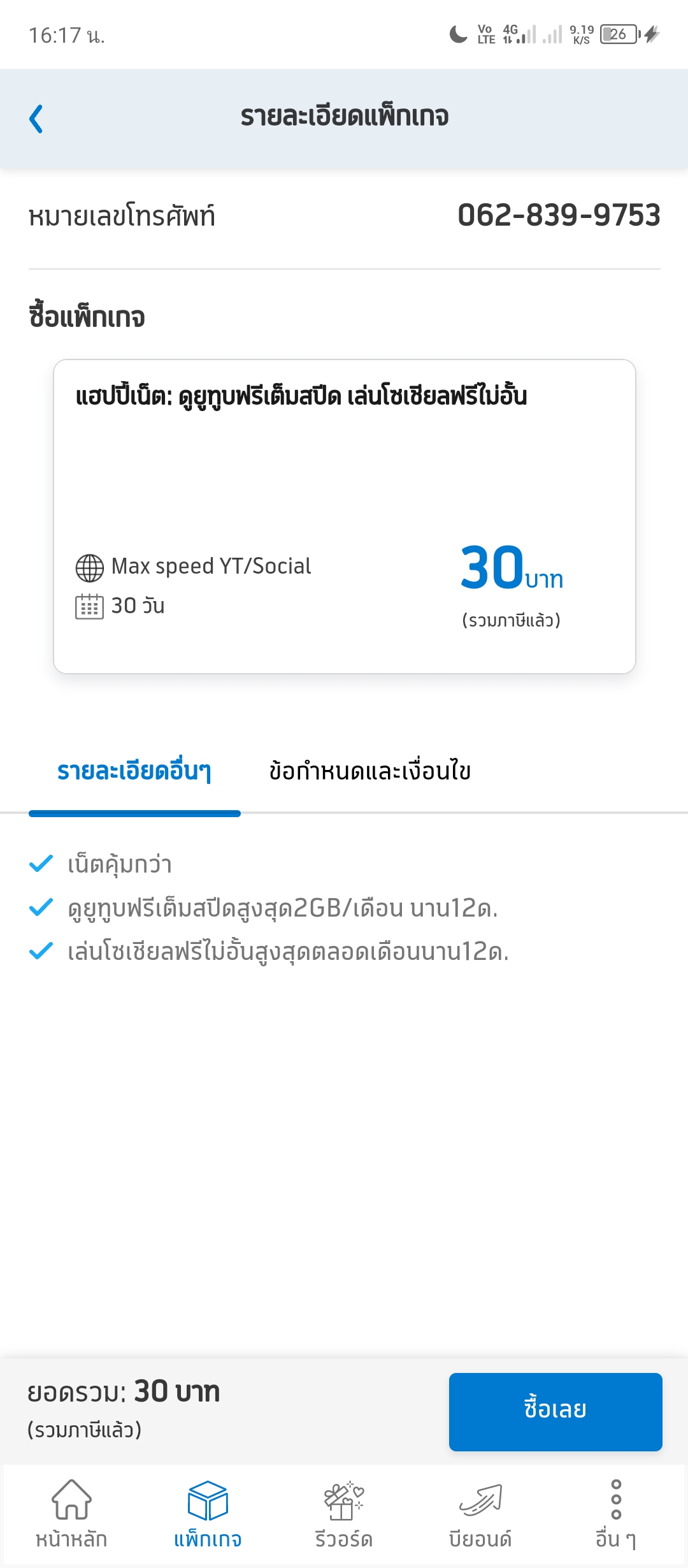Image resolution: width=688 pixels, height=1568 pixels.
Task: Go back using the header arrow
Action: [36, 119]
